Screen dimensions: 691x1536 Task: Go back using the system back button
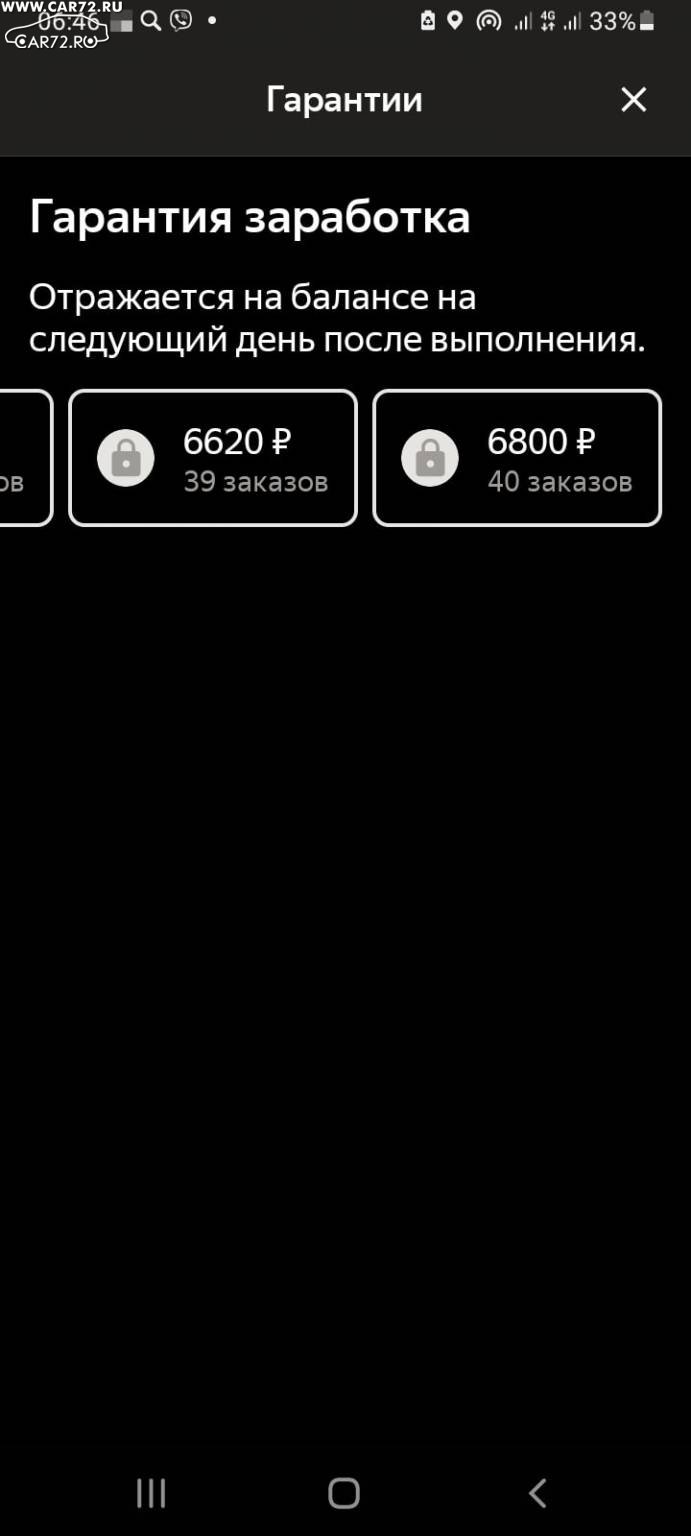[537, 1493]
